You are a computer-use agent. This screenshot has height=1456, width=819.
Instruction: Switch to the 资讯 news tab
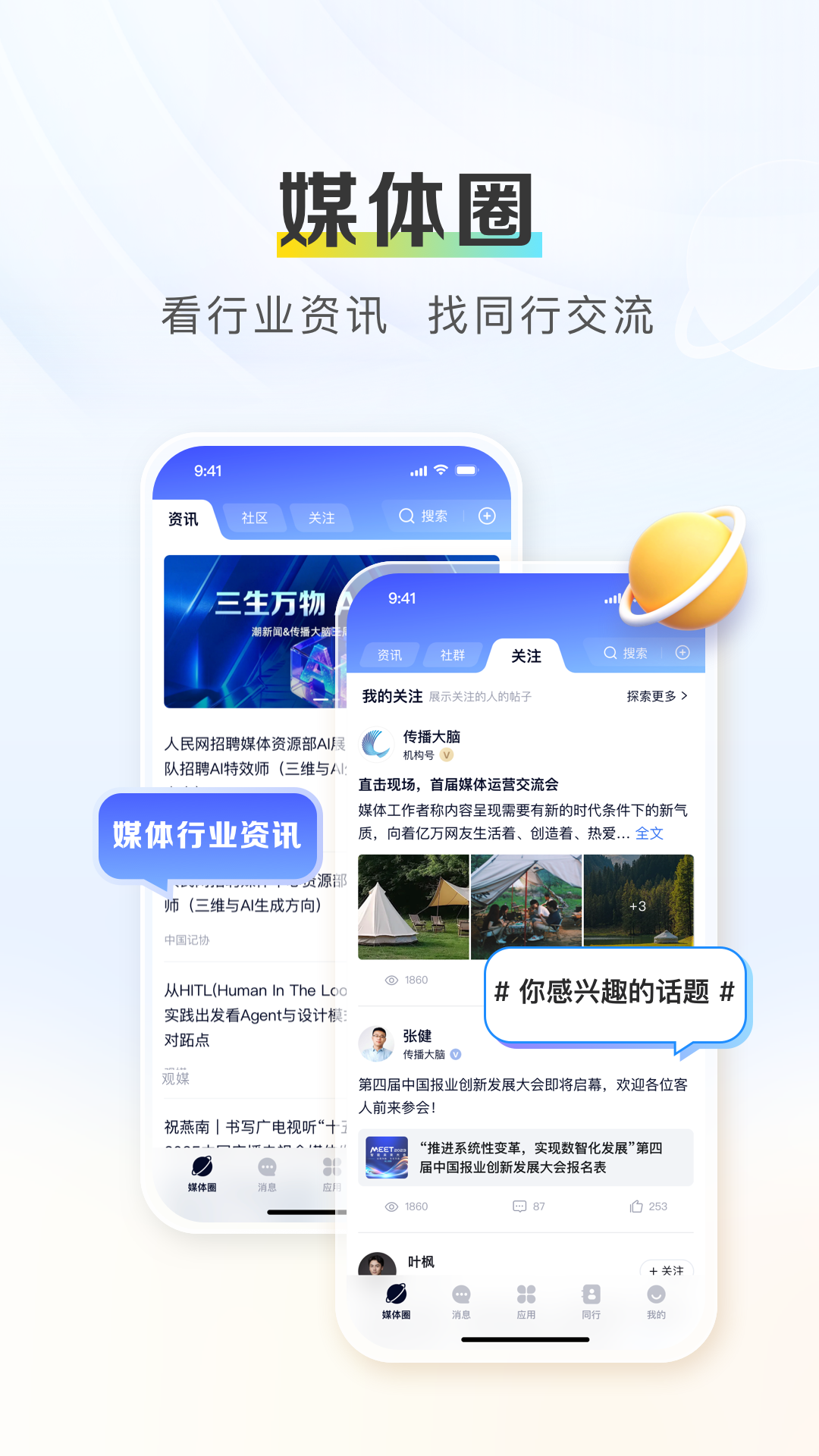point(389,654)
